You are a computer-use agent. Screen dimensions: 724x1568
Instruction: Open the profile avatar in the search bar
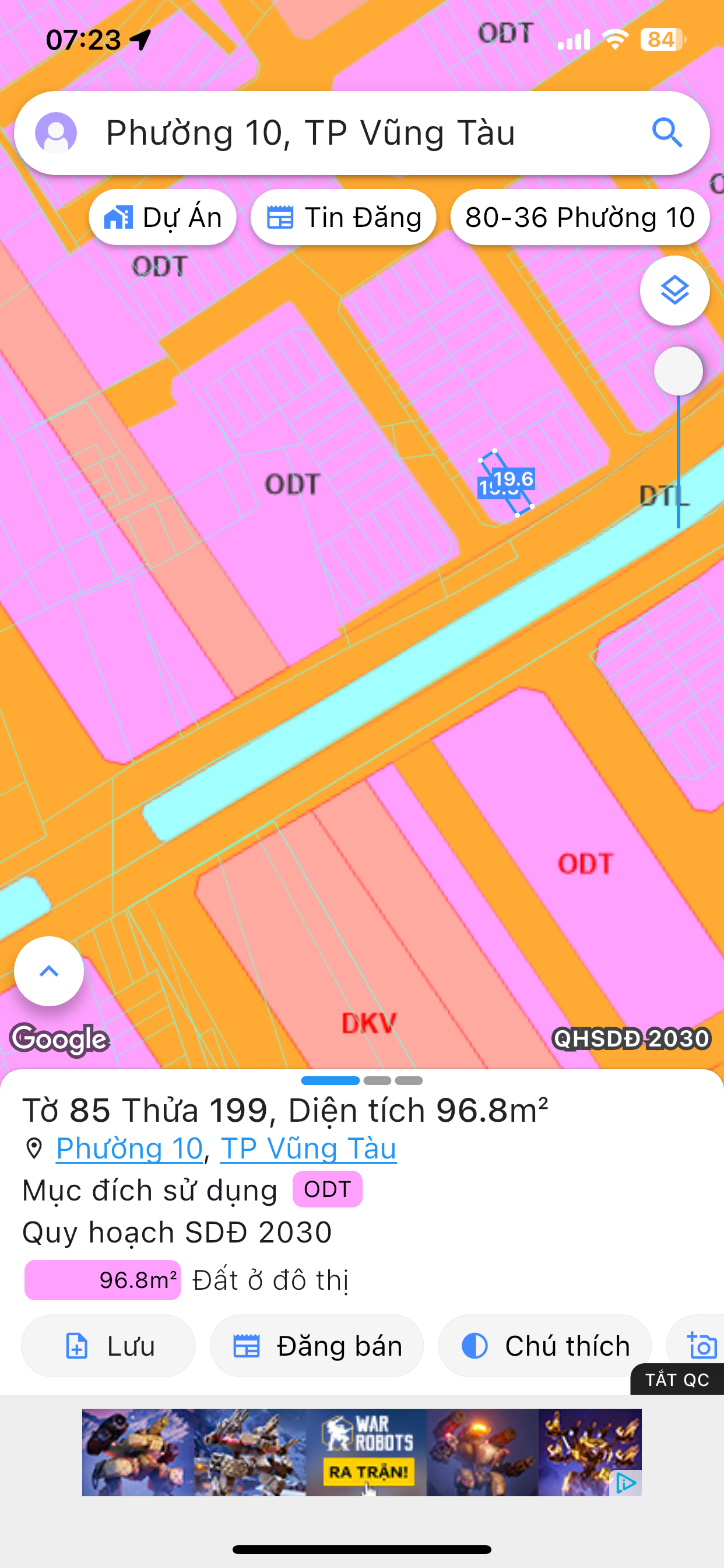click(56, 132)
